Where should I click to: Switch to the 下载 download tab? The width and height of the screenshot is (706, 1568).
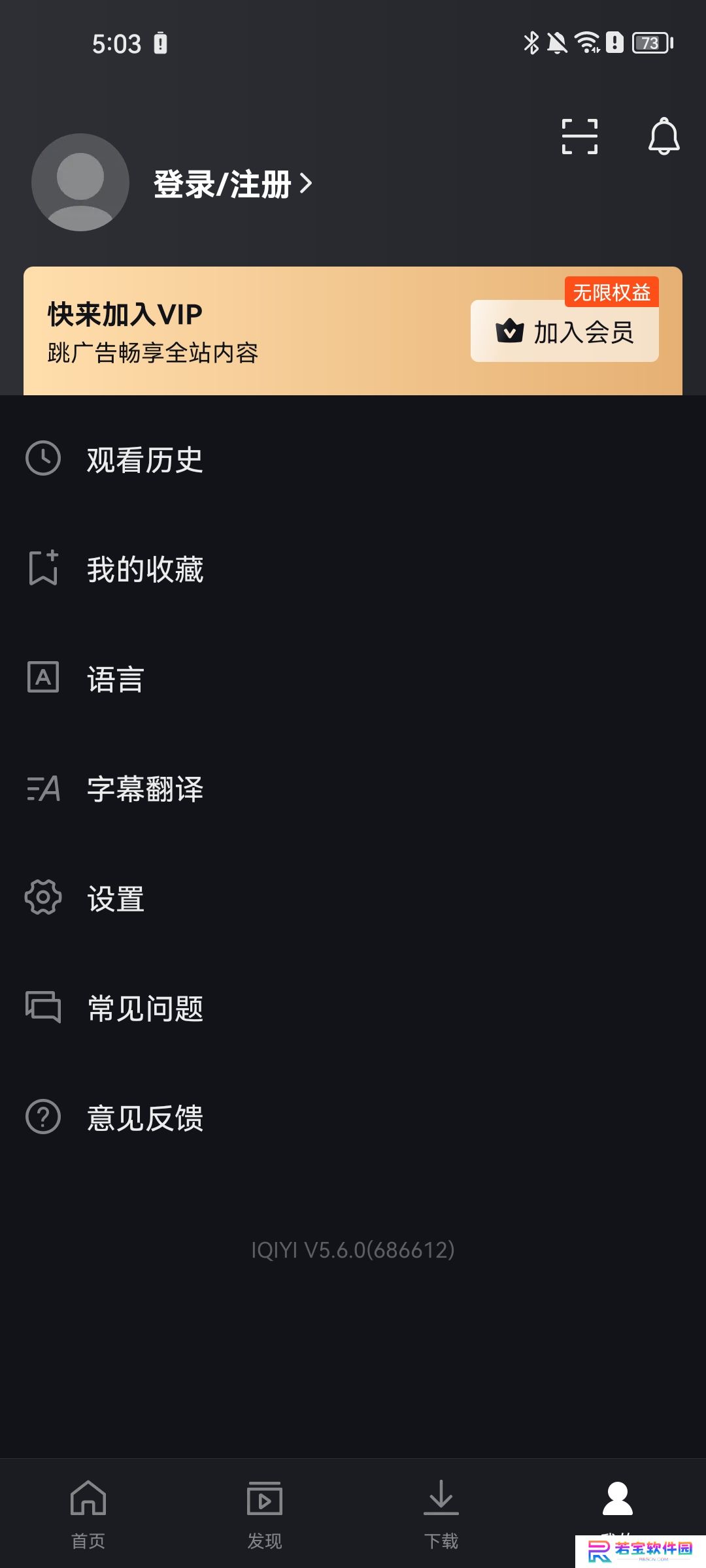click(441, 1514)
